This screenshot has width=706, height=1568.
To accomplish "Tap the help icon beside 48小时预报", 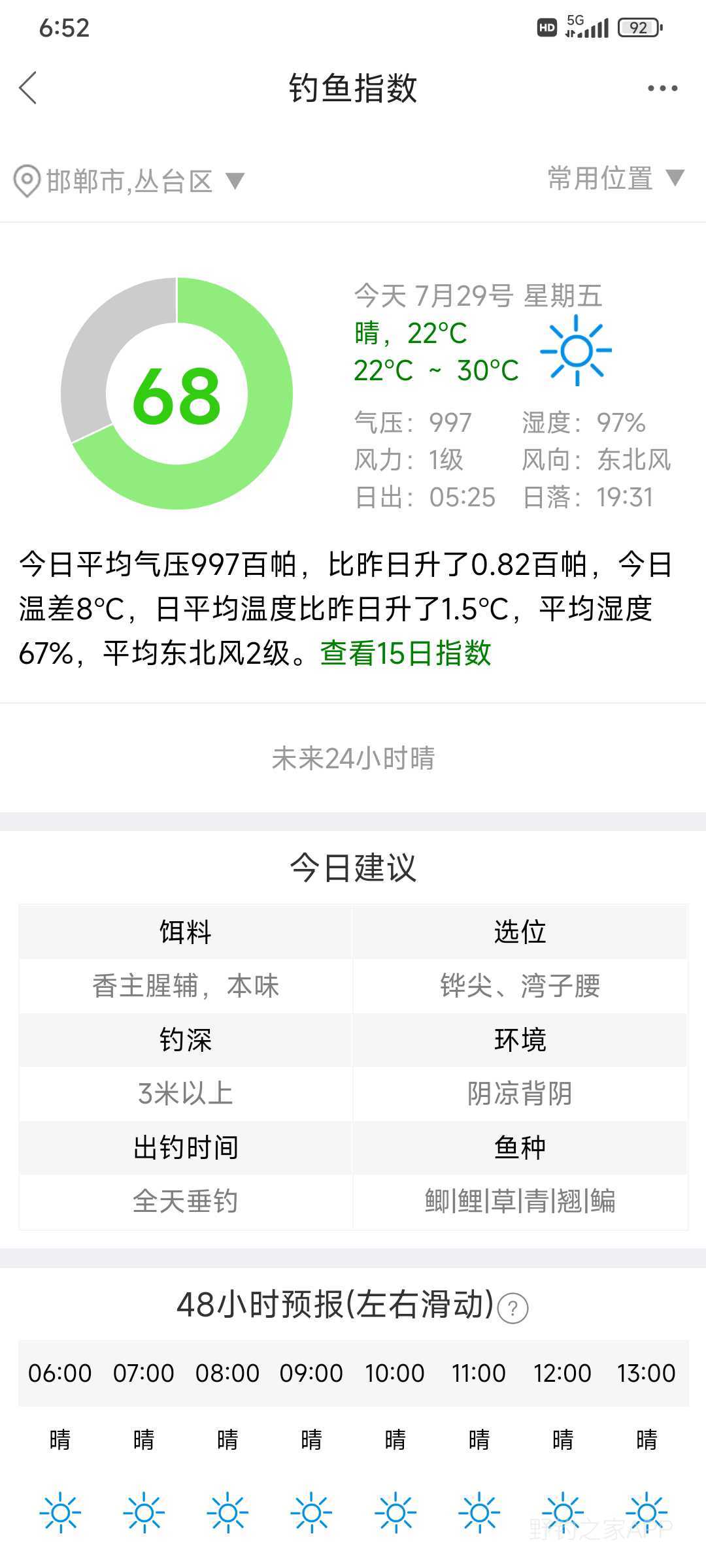I will 513,1309.
